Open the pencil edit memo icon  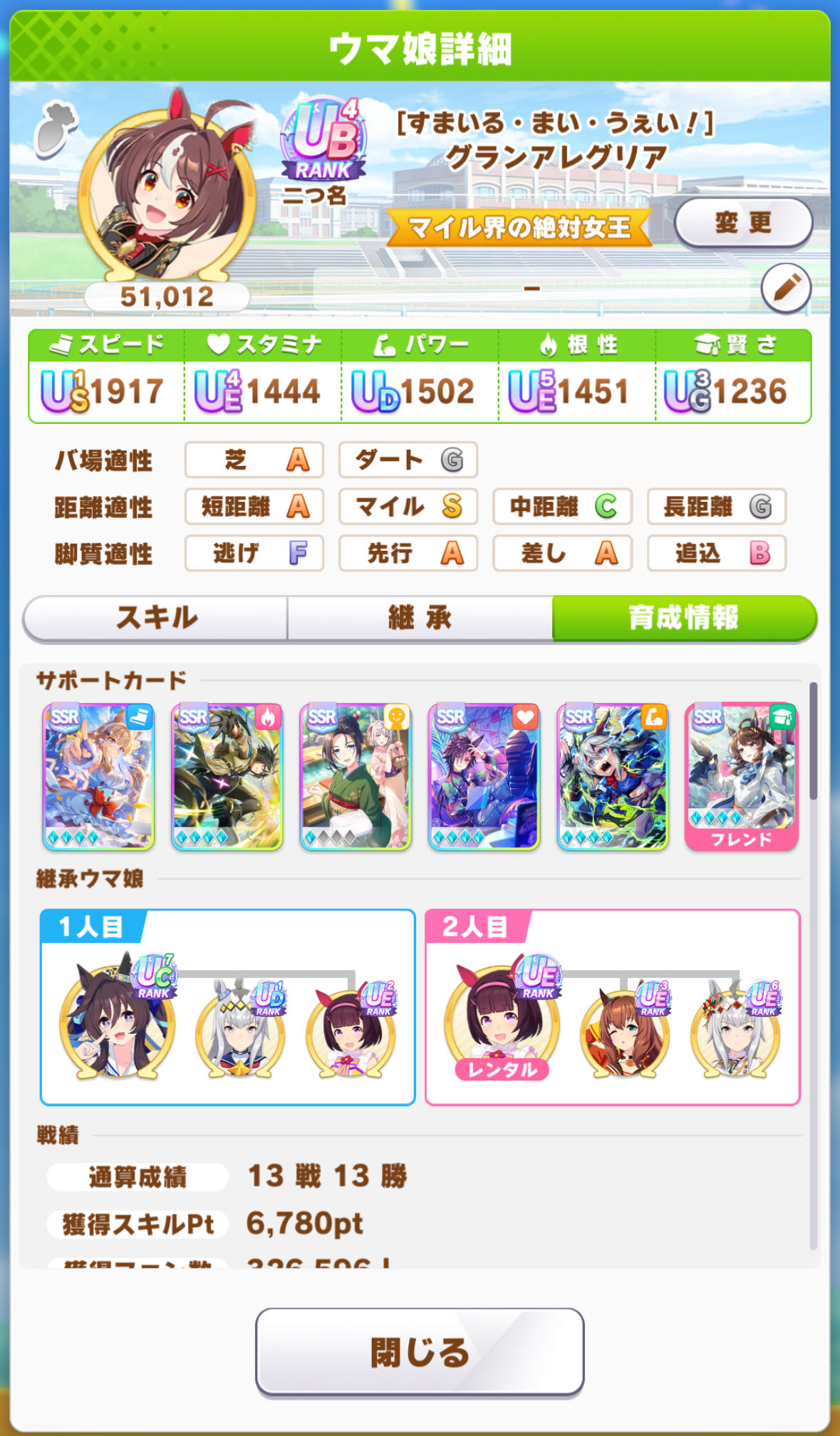[x=785, y=289]
